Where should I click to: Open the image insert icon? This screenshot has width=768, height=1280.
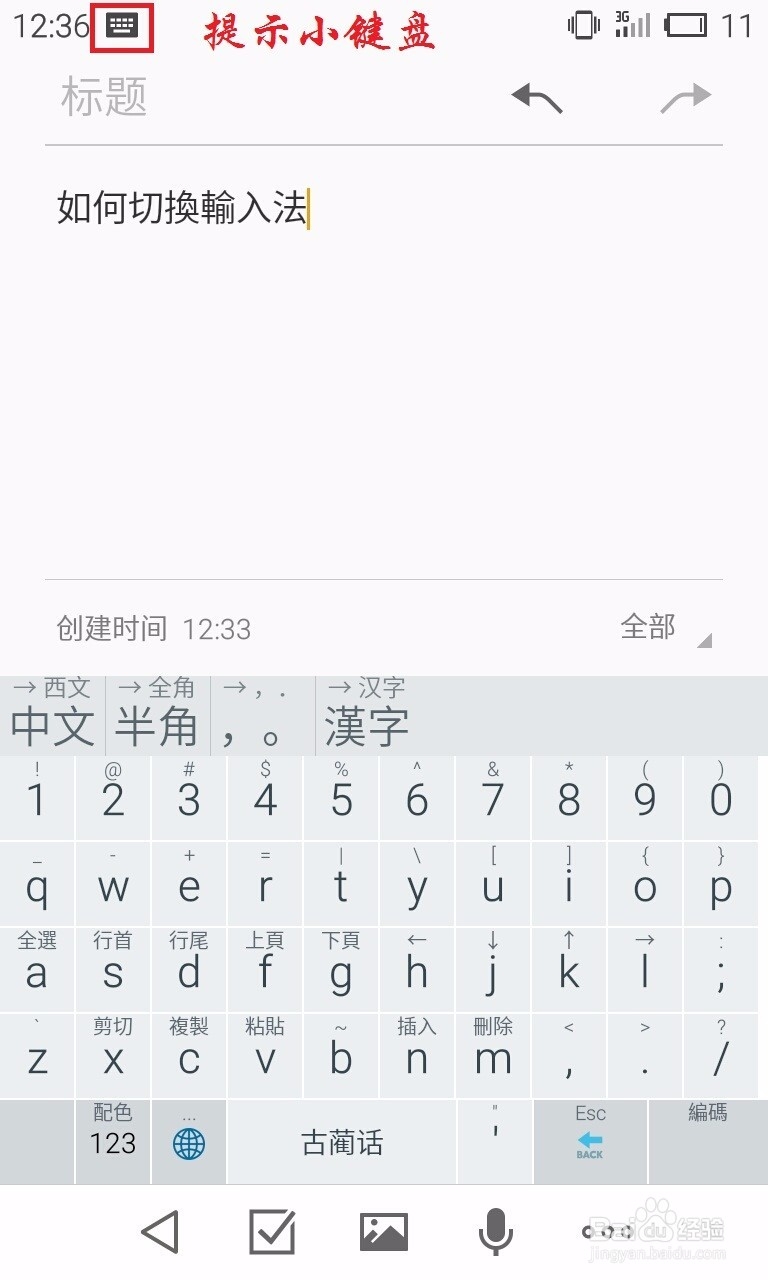(x=384, y=1231)
